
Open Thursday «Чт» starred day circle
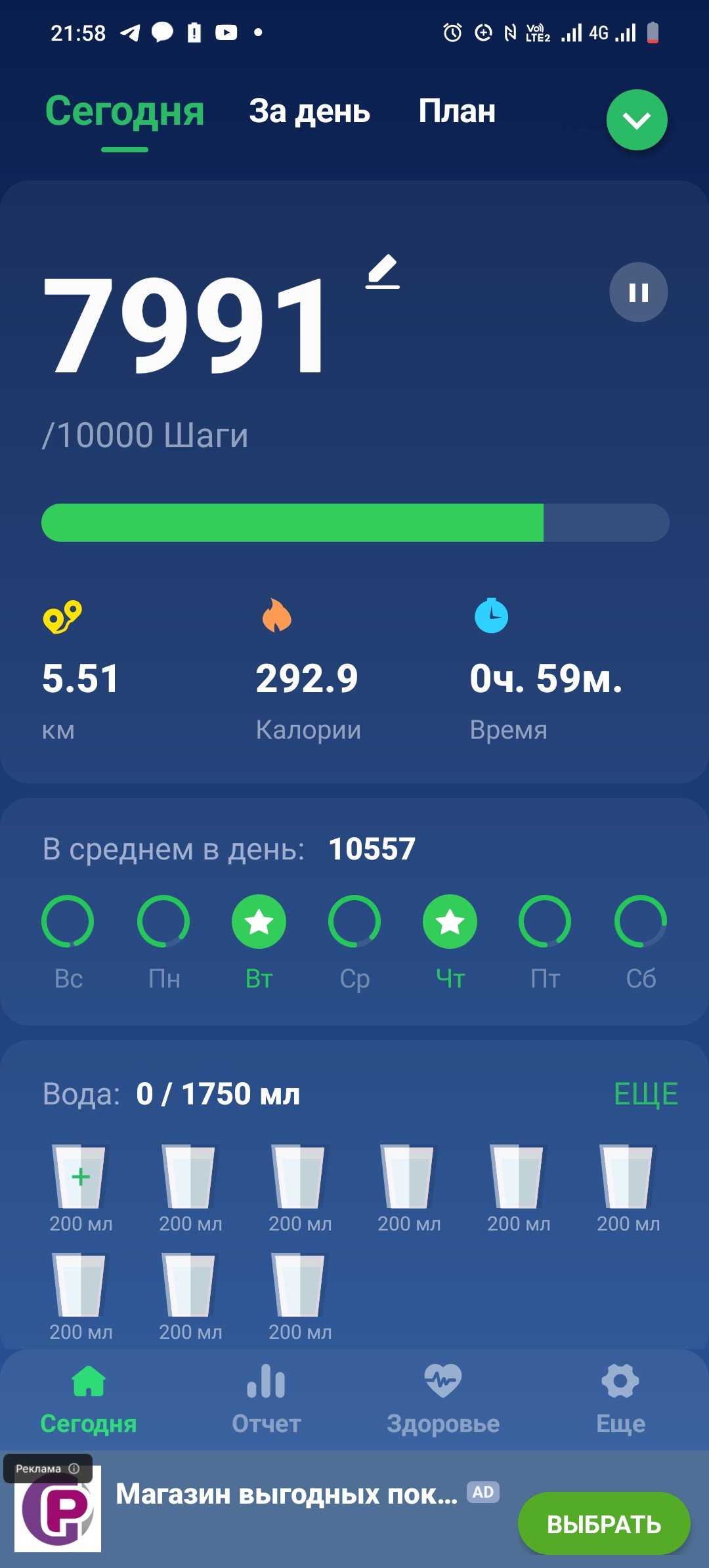(x=450, y=922)
